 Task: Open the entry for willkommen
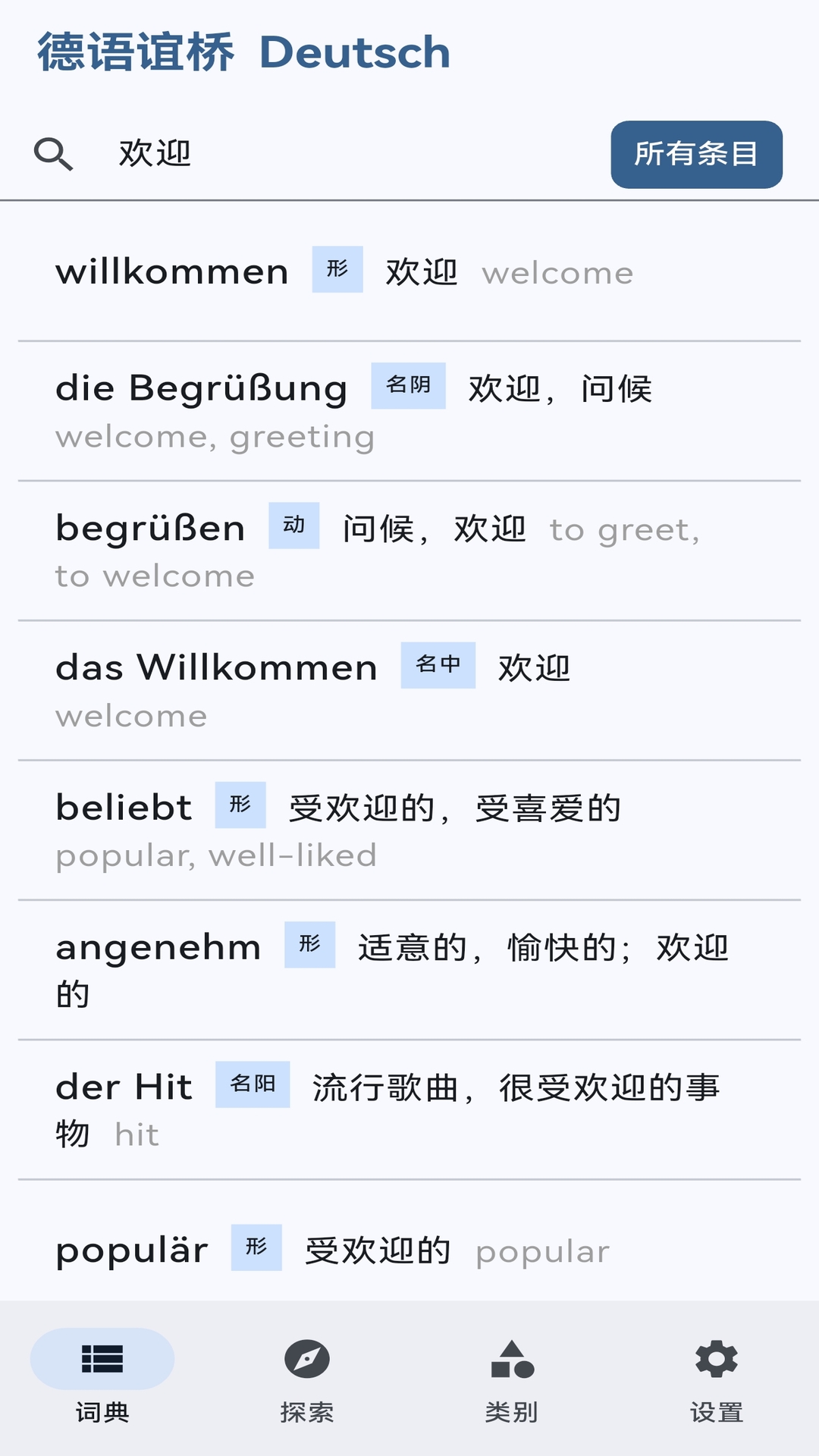171,270
